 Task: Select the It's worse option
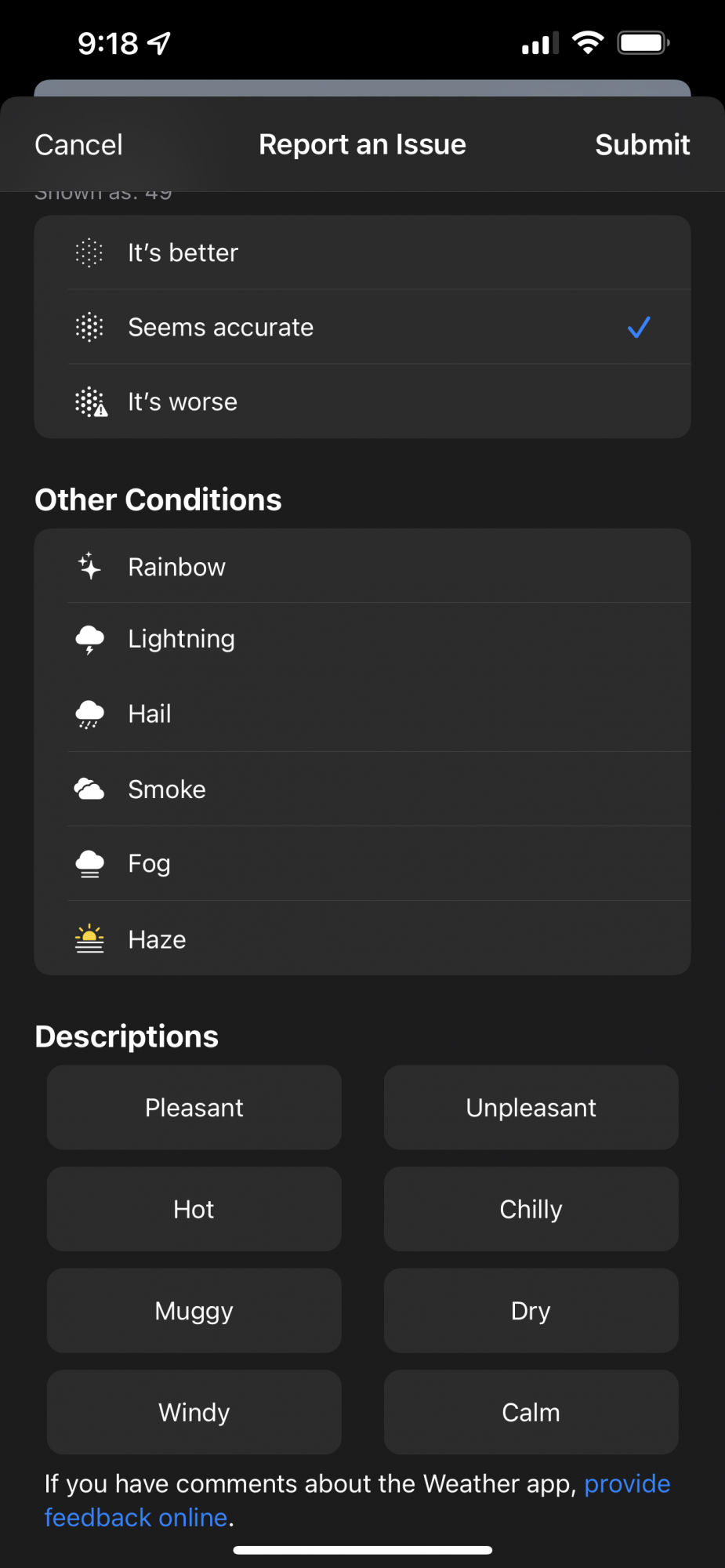(x=362, y=401)
